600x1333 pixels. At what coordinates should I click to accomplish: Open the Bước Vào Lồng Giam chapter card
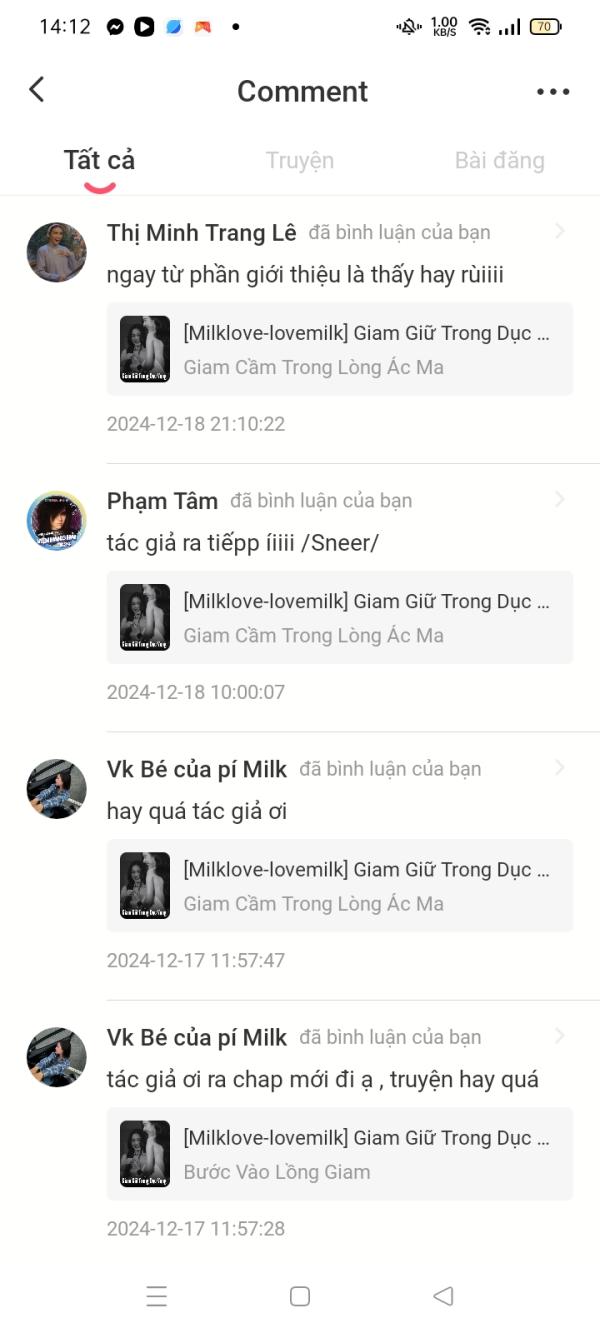pos(340,1154)
